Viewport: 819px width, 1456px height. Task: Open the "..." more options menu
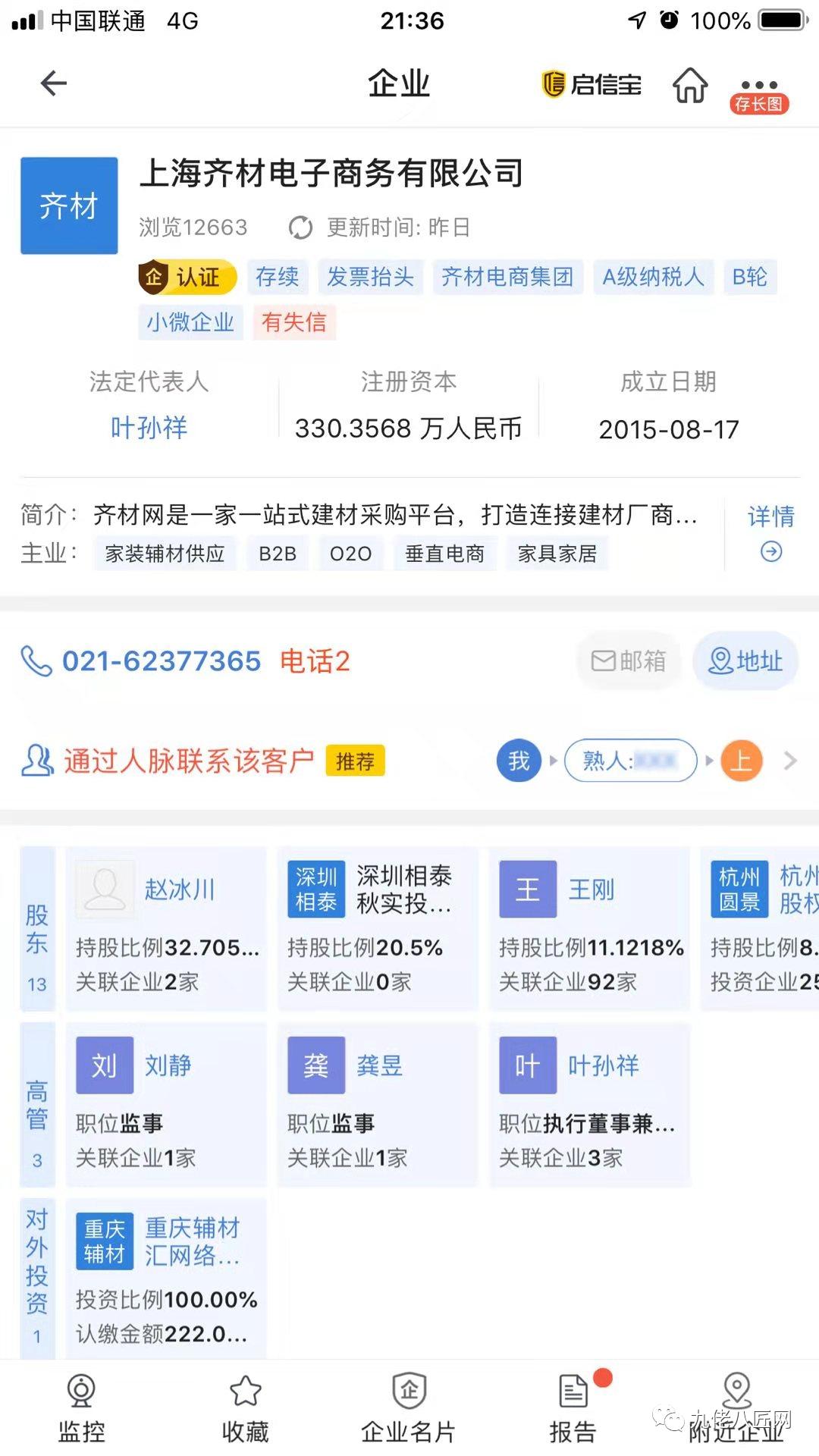758,83
